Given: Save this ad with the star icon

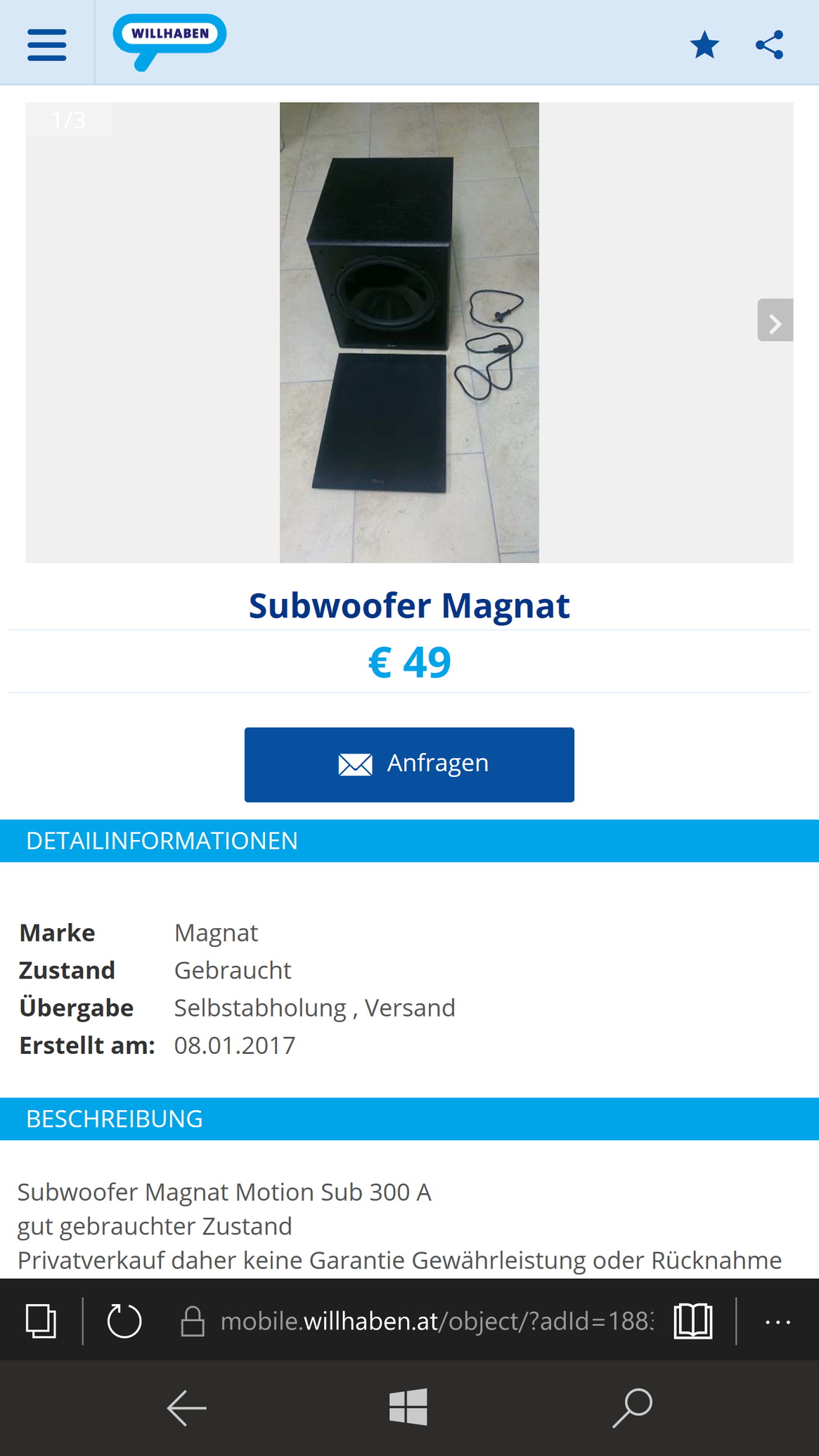Looking at the screenshot, I should [704, 45].
